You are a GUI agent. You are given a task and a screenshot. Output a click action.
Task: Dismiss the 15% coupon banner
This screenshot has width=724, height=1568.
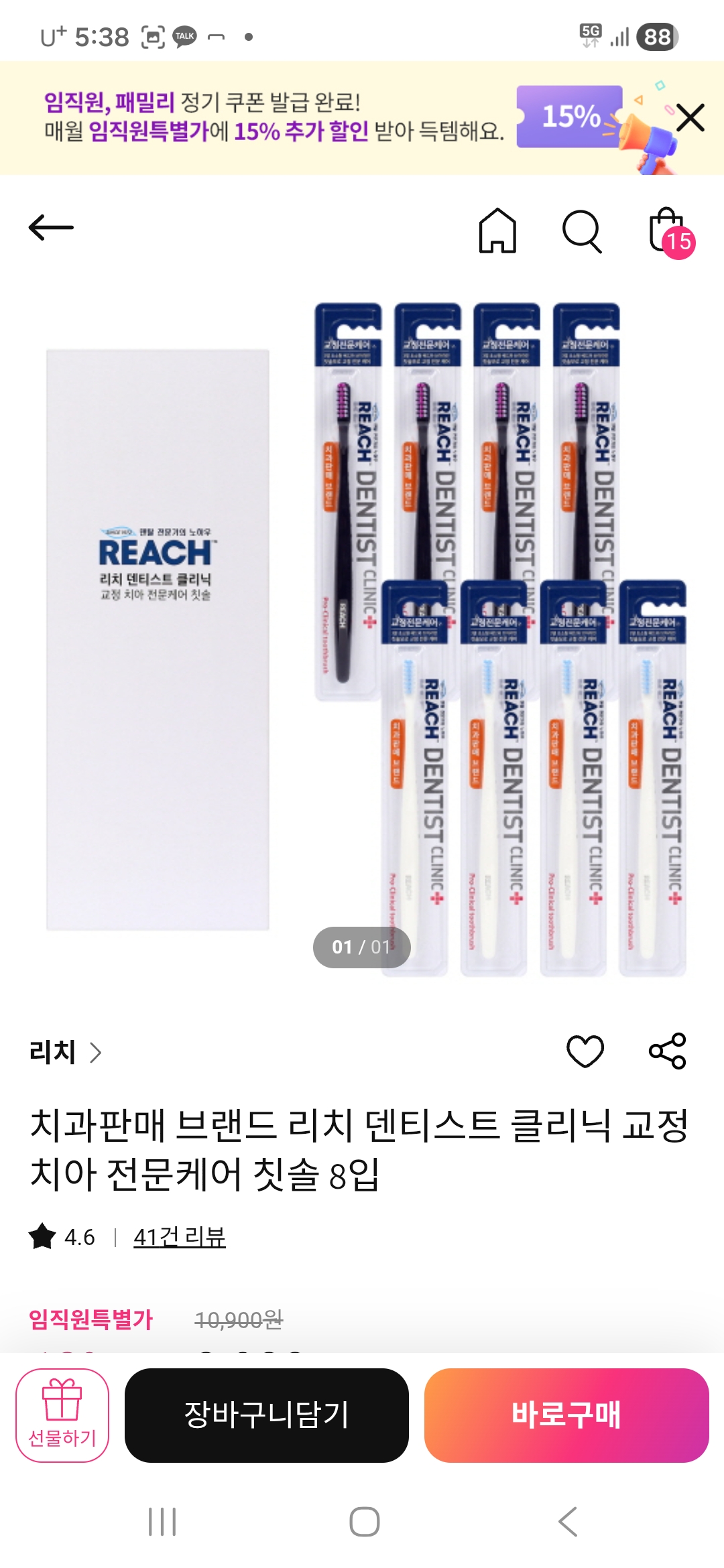(690, 118)
